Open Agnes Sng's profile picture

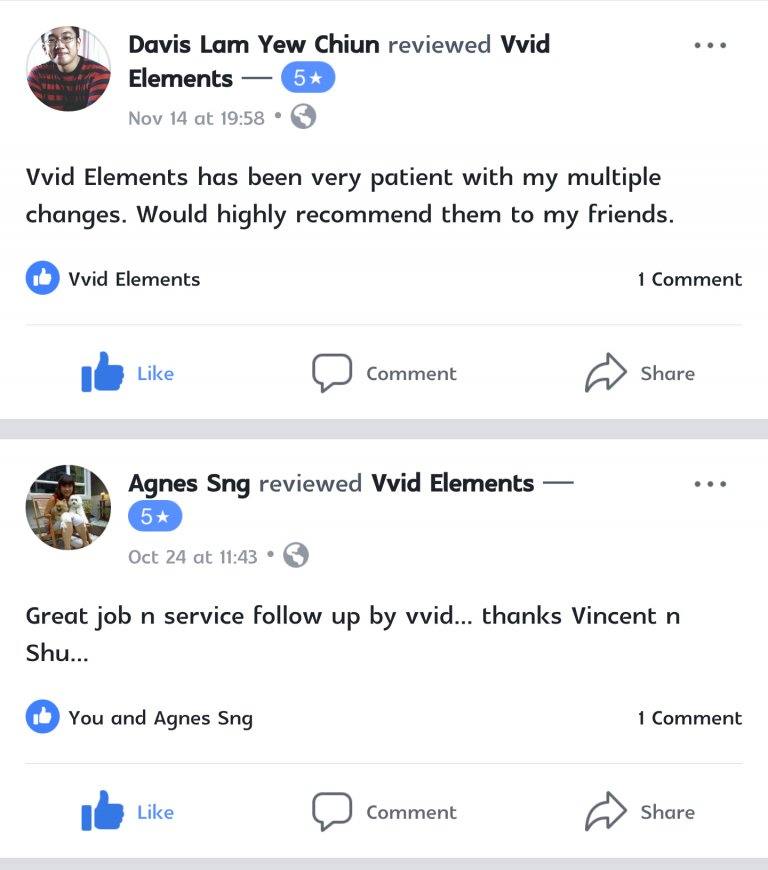coord(68,507)
